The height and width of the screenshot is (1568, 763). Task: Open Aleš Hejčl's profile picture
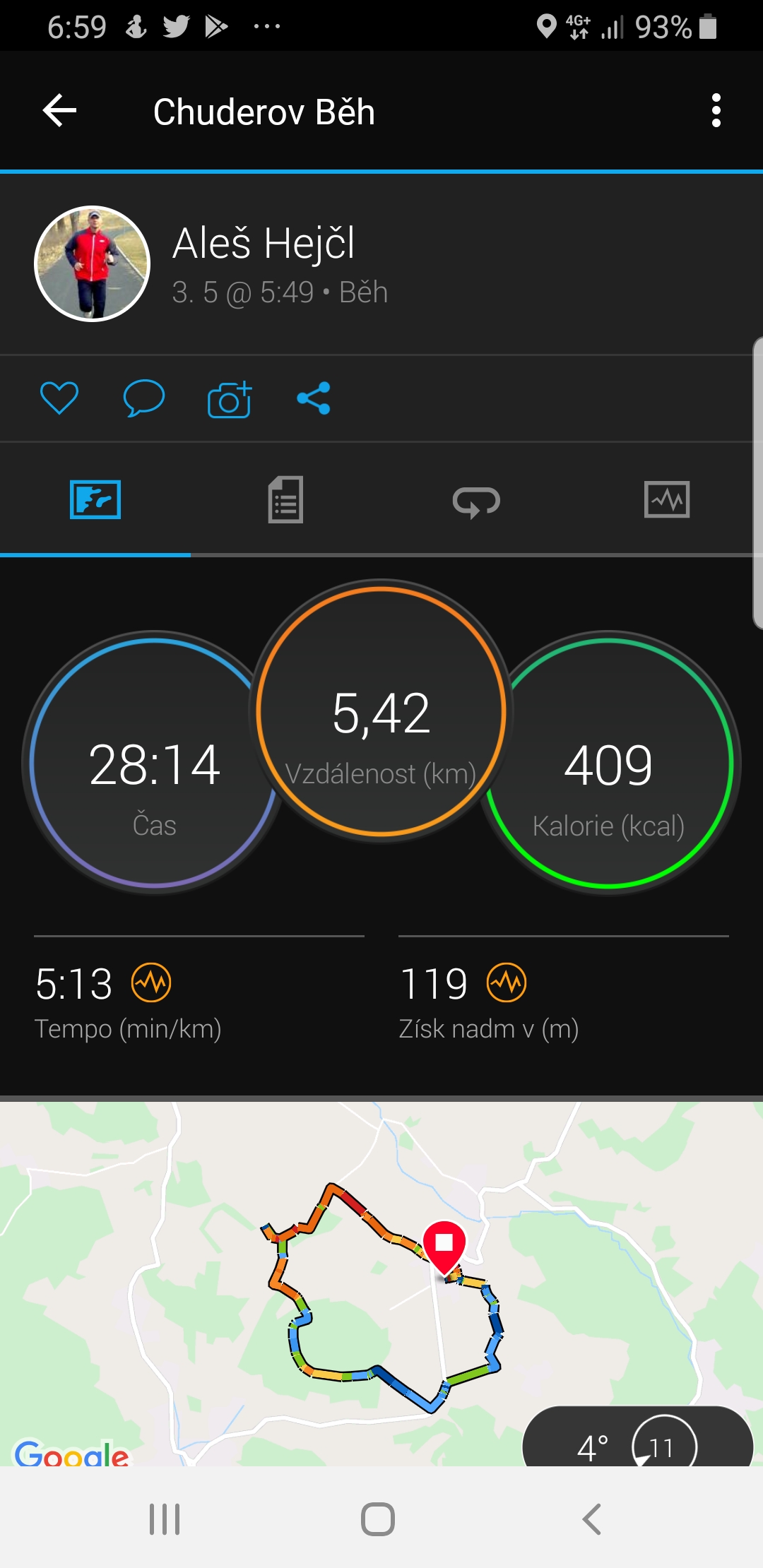coord(93,263)
